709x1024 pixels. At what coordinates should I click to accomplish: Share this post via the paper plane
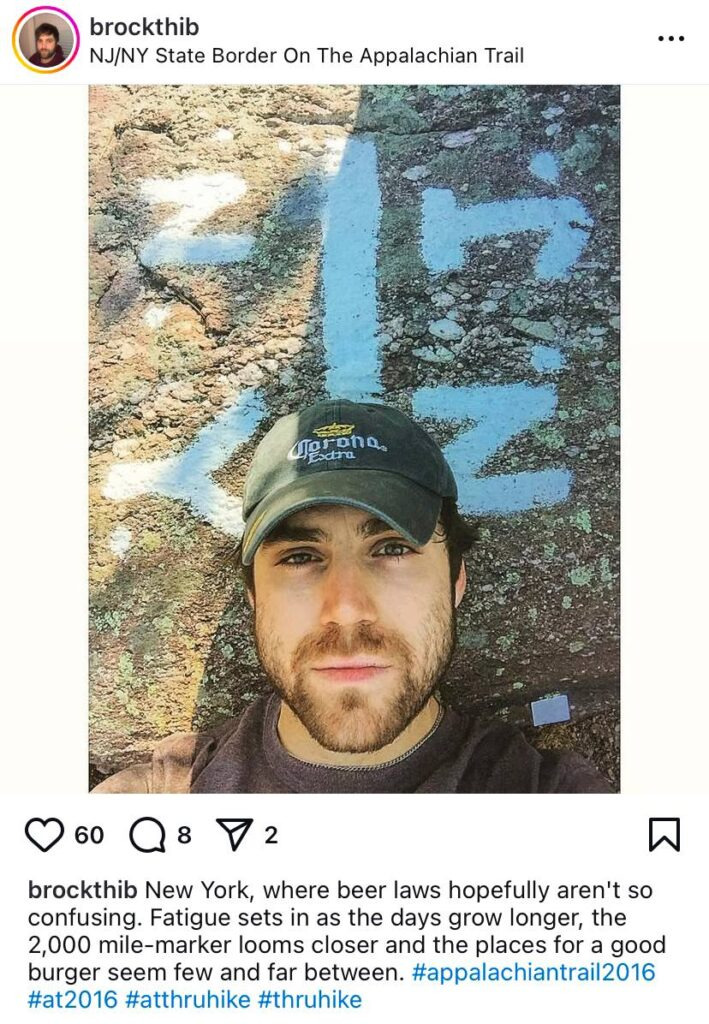tap(234, 834)
